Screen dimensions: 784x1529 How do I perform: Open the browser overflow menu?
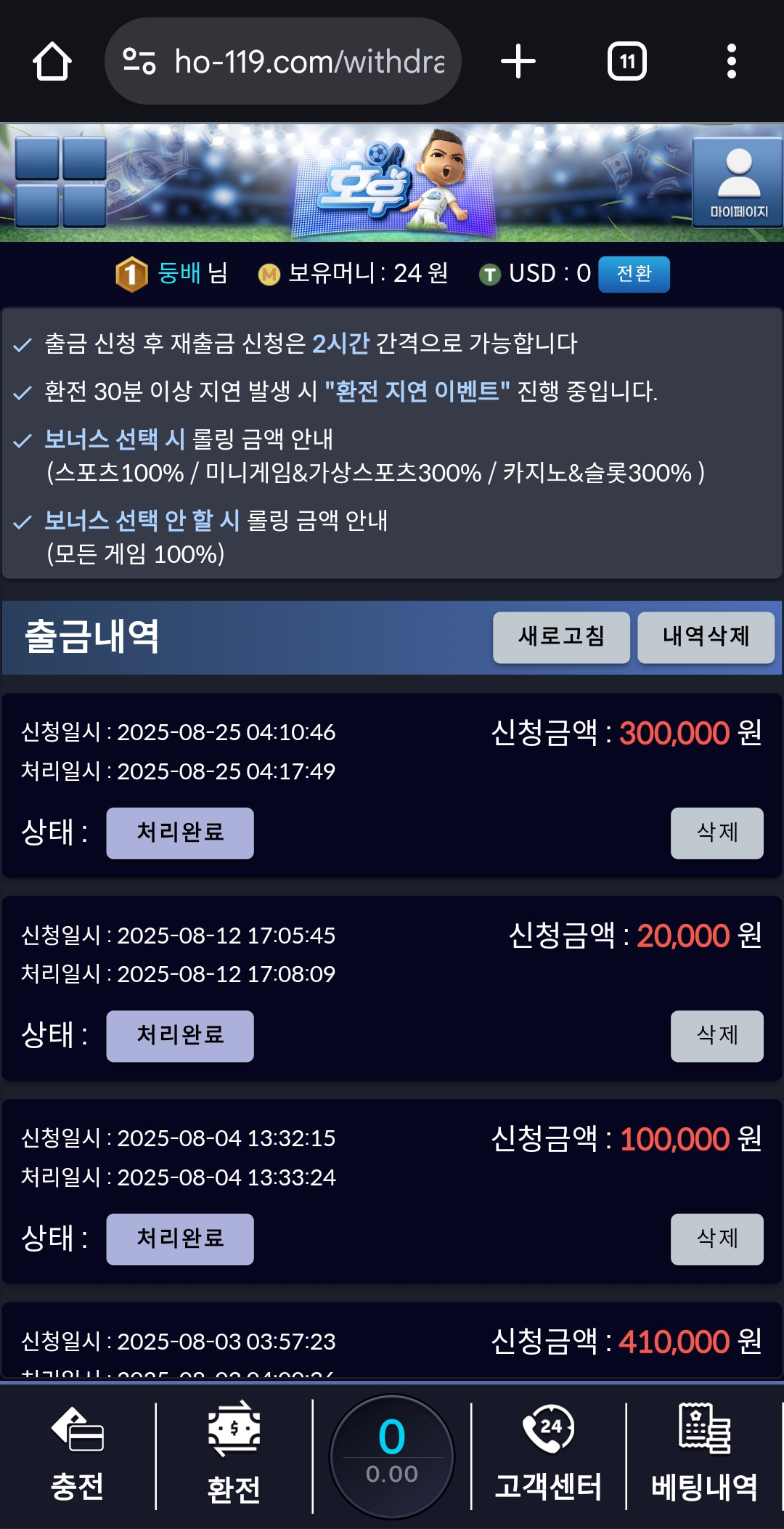tap(732, 61)
